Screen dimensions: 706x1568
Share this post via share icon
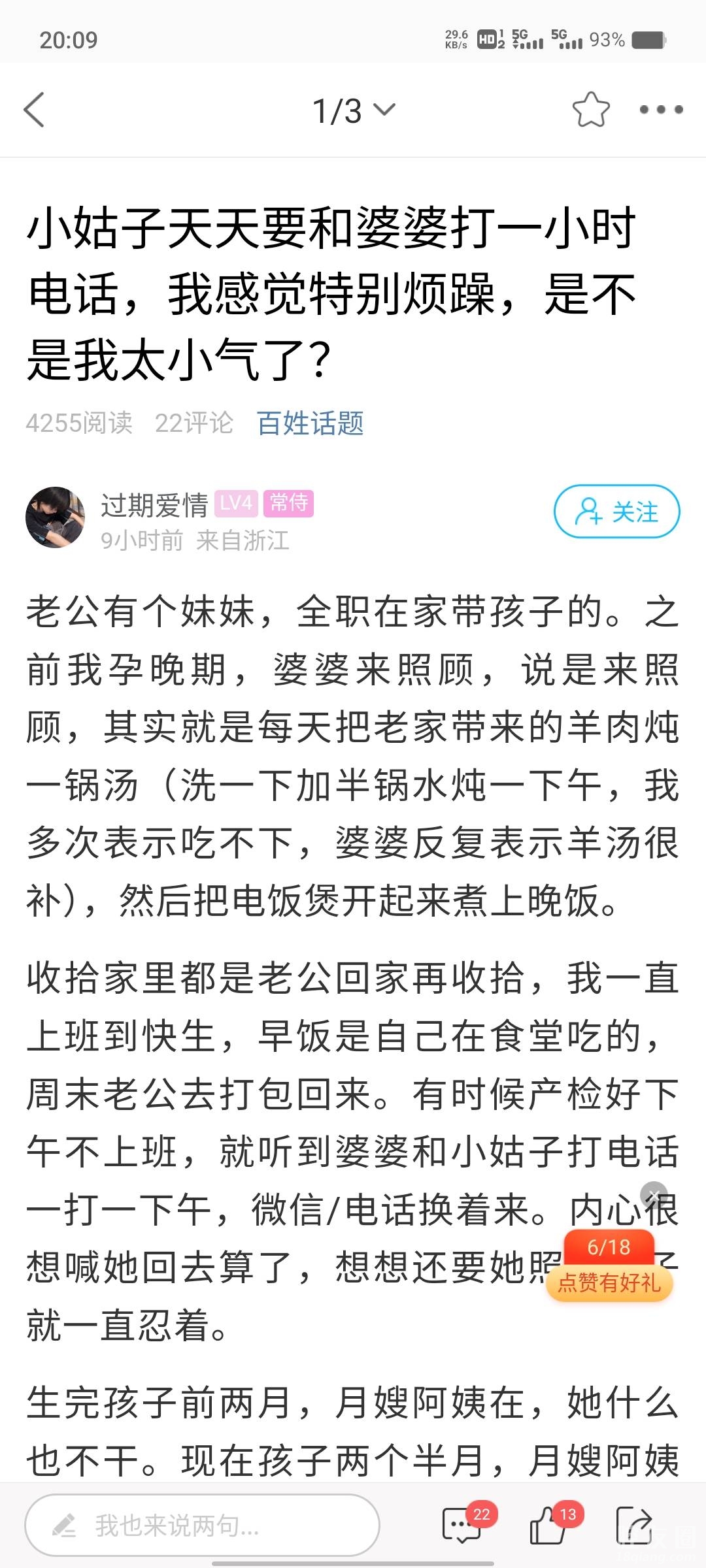click(x=633, y=1525)
